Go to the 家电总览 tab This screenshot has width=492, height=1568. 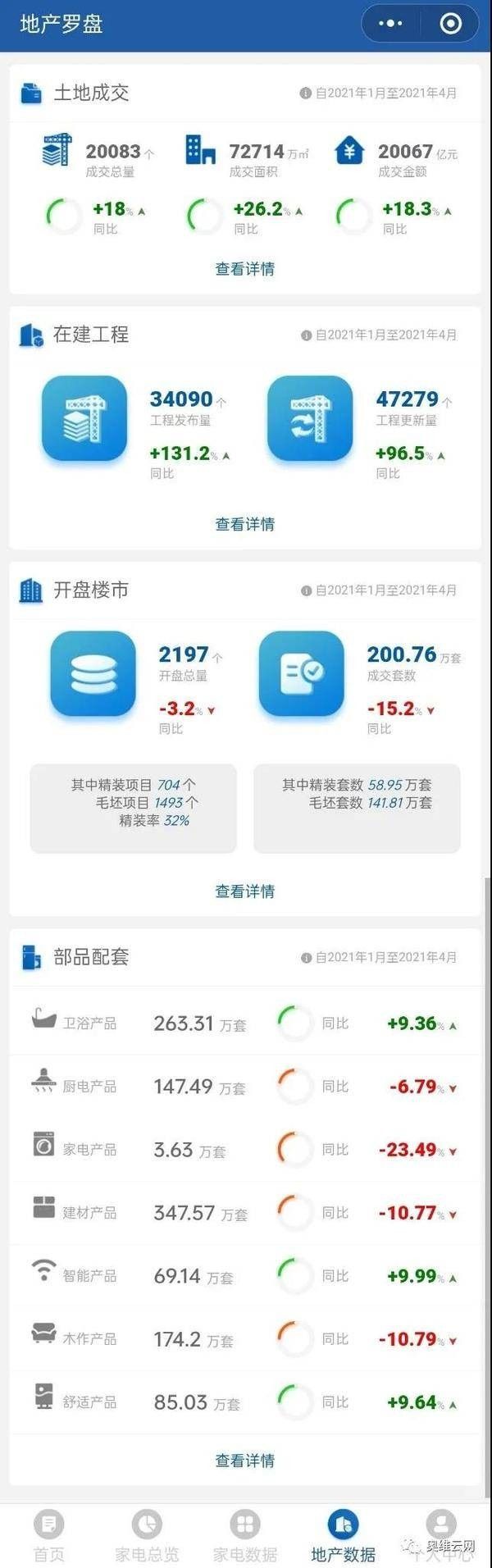coord(147,1536)
